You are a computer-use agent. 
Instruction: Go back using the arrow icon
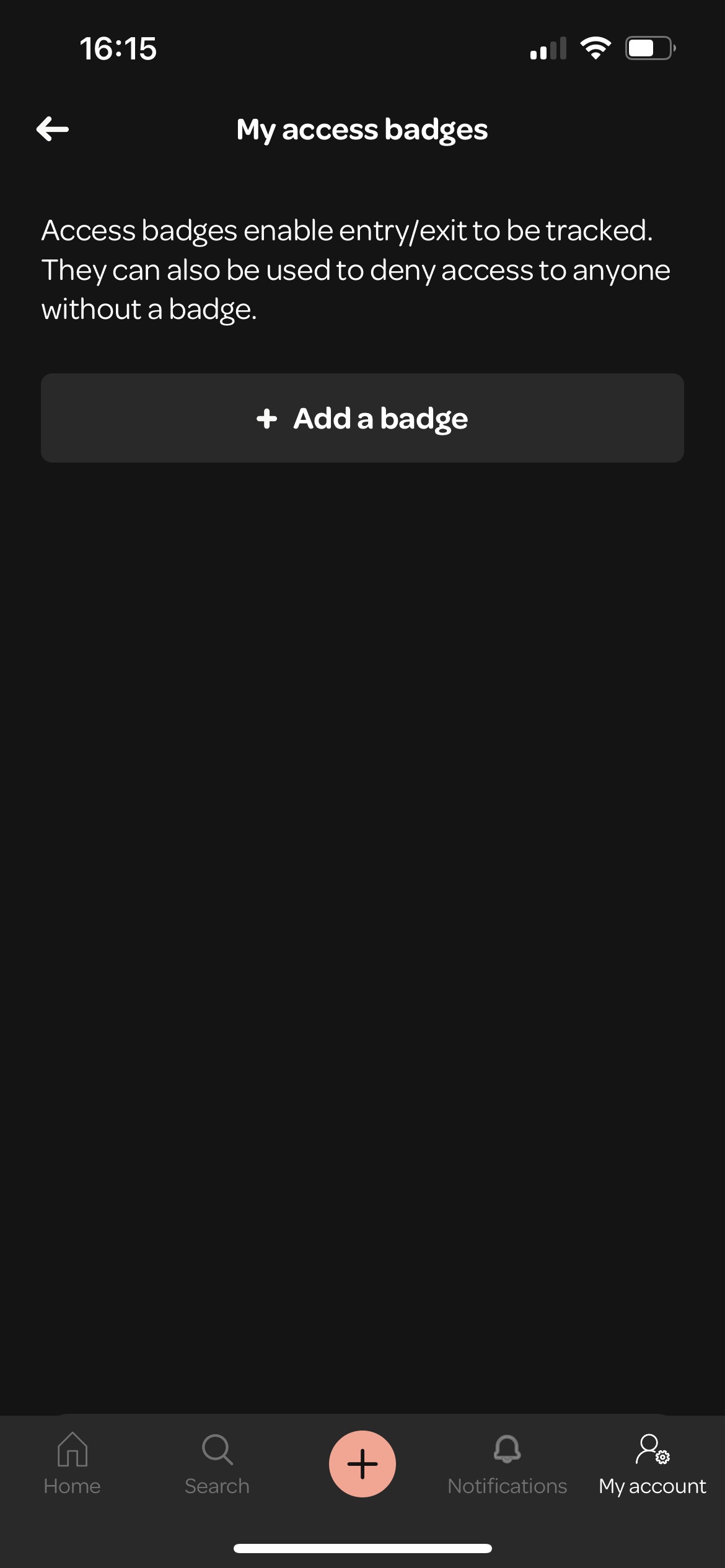click(53, 129)
